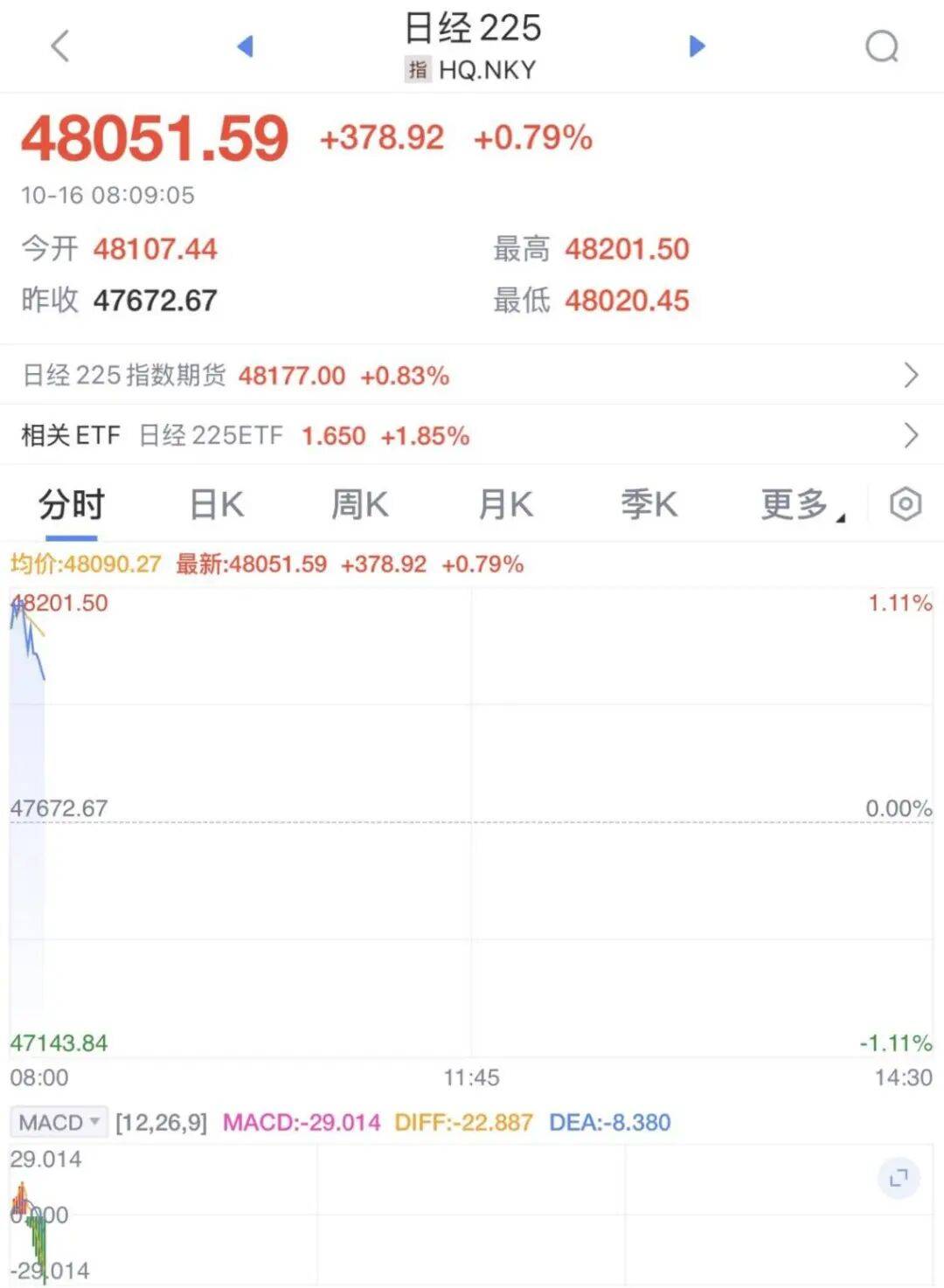
Task: Switch to the 周K tab
Action: [x=359, y=505]
